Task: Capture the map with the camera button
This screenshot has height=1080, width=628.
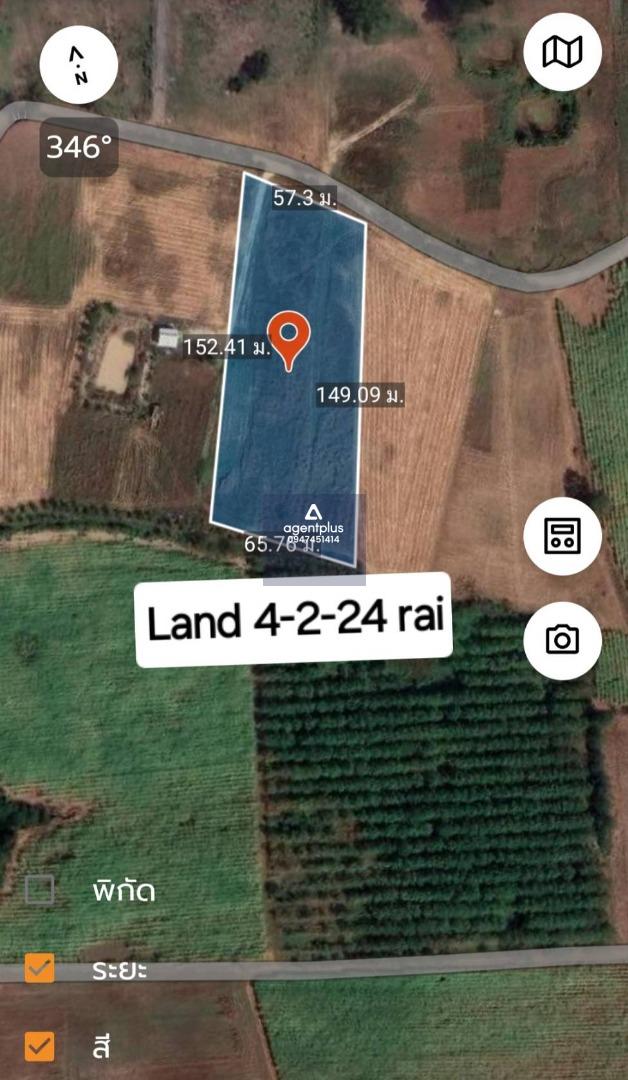Action: tap(563, 641)
